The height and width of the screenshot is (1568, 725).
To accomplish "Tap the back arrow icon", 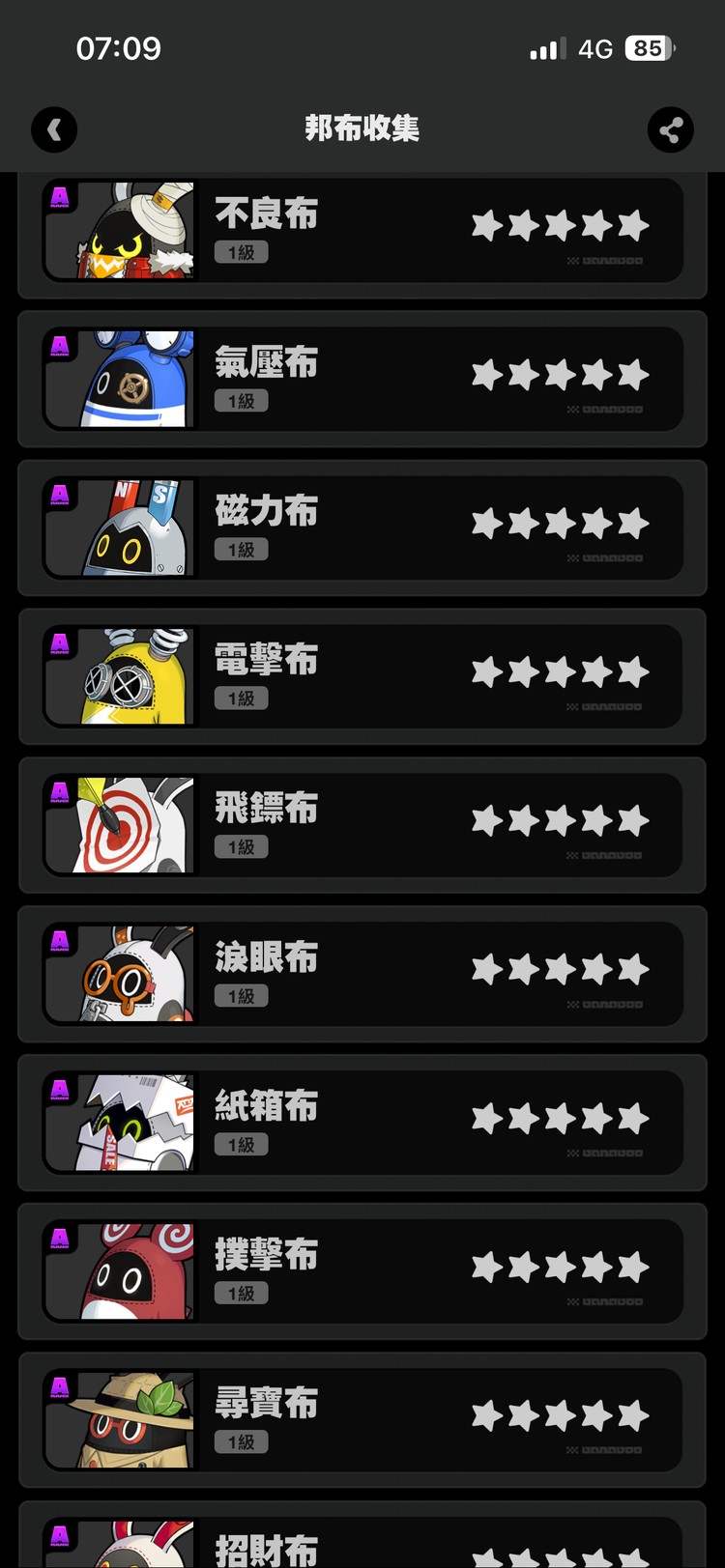I will pyautogui.click(x=54, y=129).
